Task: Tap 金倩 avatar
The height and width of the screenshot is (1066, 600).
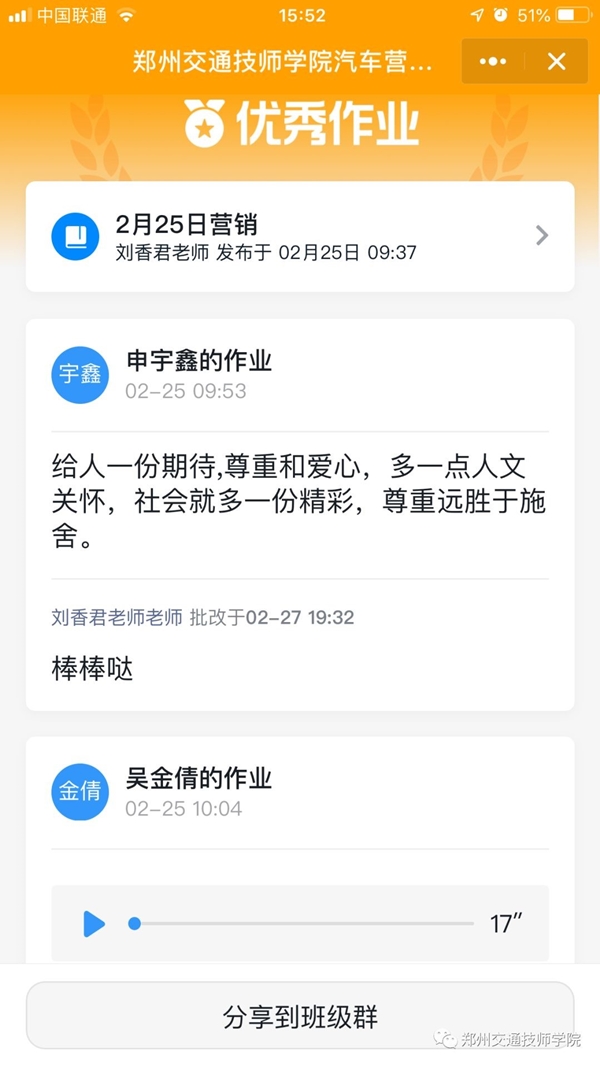Action: click(80, 791)
